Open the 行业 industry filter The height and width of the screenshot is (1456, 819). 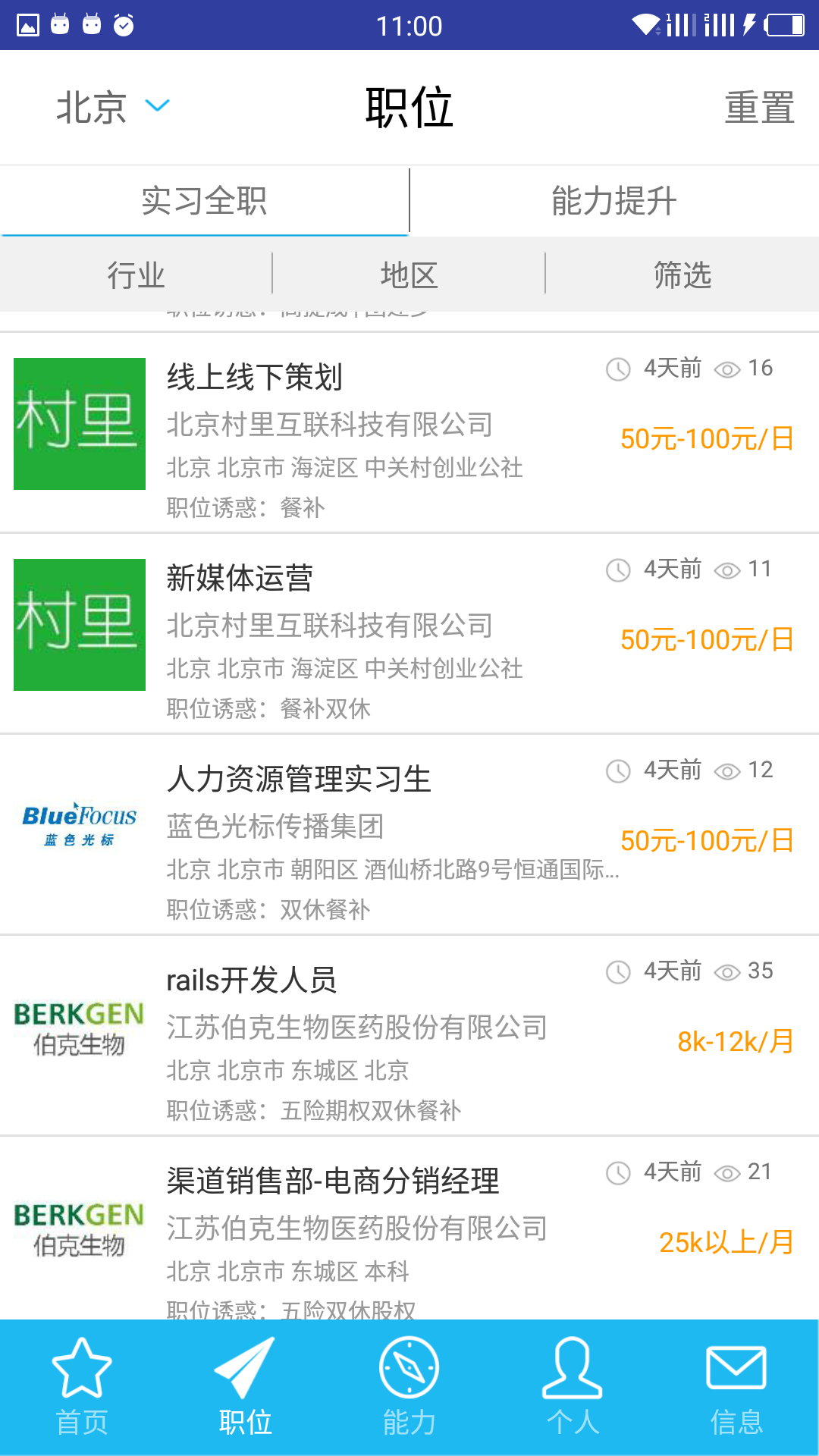(x=136, y=275)
